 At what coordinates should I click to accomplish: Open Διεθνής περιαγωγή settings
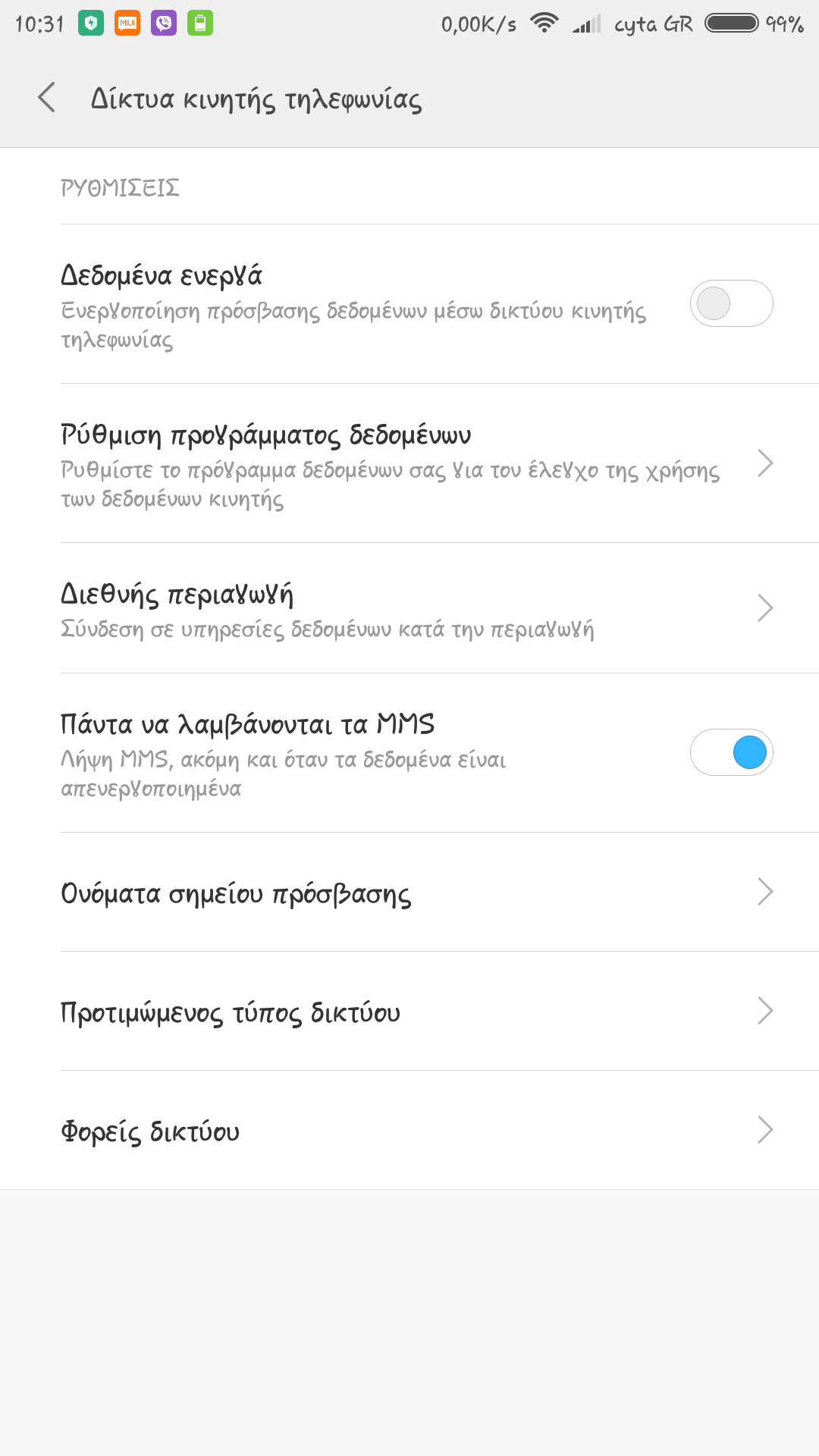(409, 608)
